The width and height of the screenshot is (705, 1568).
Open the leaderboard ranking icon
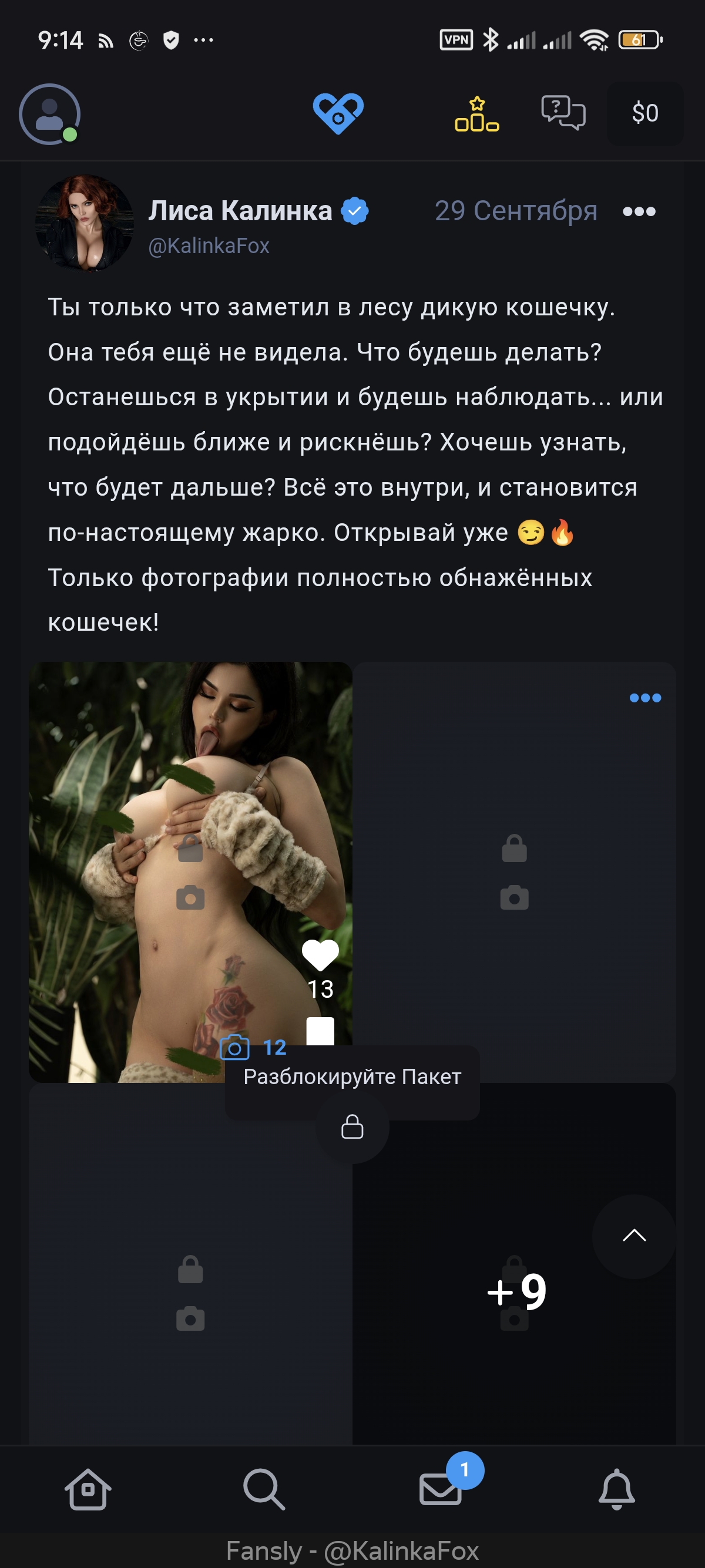[x=476, y=115]
